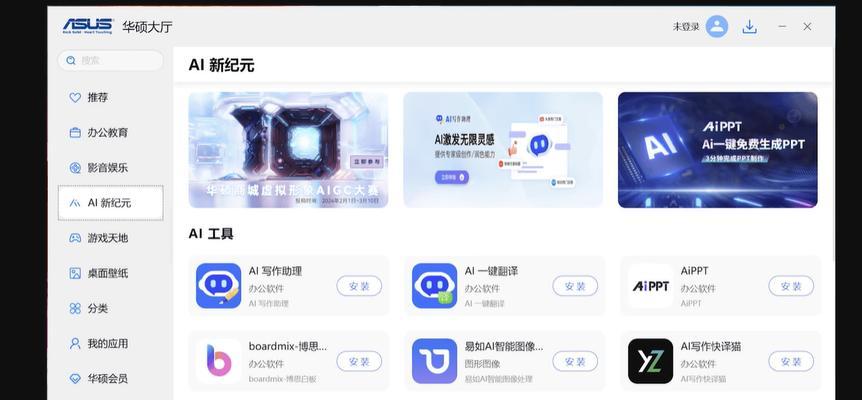Viewport: 862px width, 400px height.
Task: Open the downloads icon
Action: pyautogui.click(x=749, y=27)
